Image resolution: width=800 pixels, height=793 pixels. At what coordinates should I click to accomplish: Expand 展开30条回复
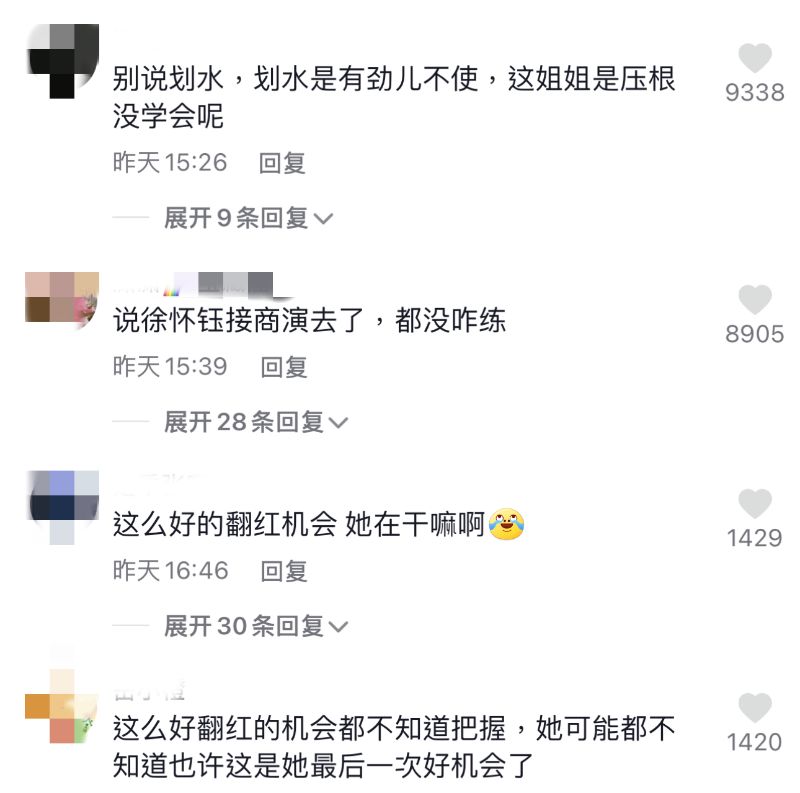tap(256, 626)
